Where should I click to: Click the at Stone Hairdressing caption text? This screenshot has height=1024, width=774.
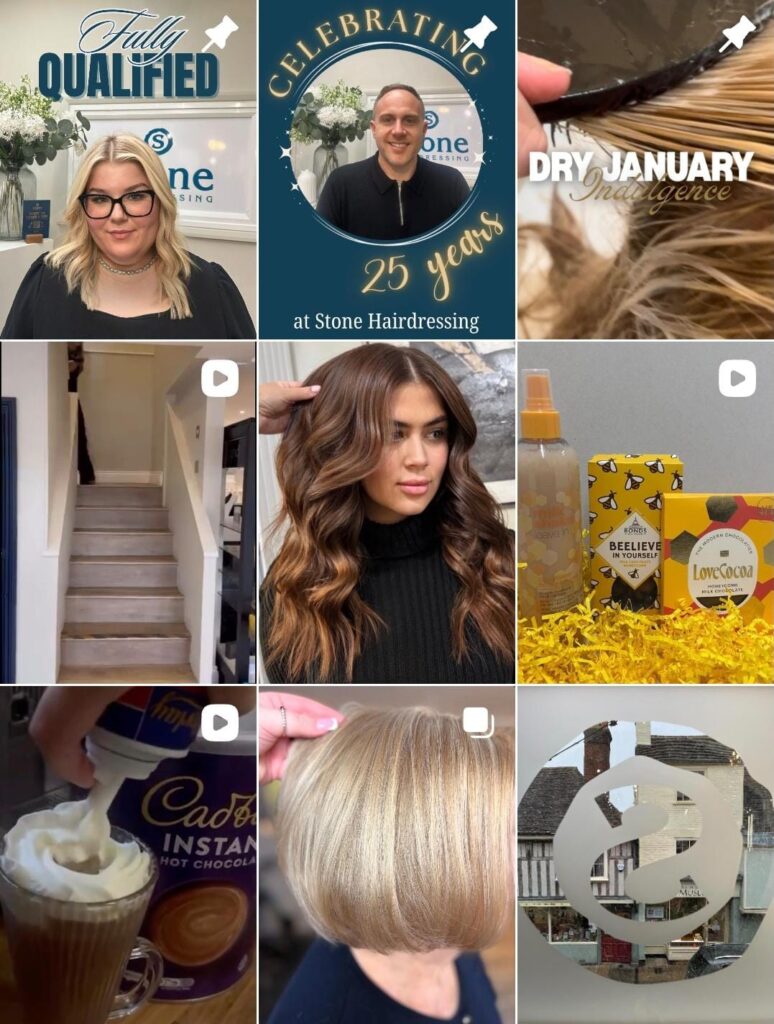pos(387,320)
